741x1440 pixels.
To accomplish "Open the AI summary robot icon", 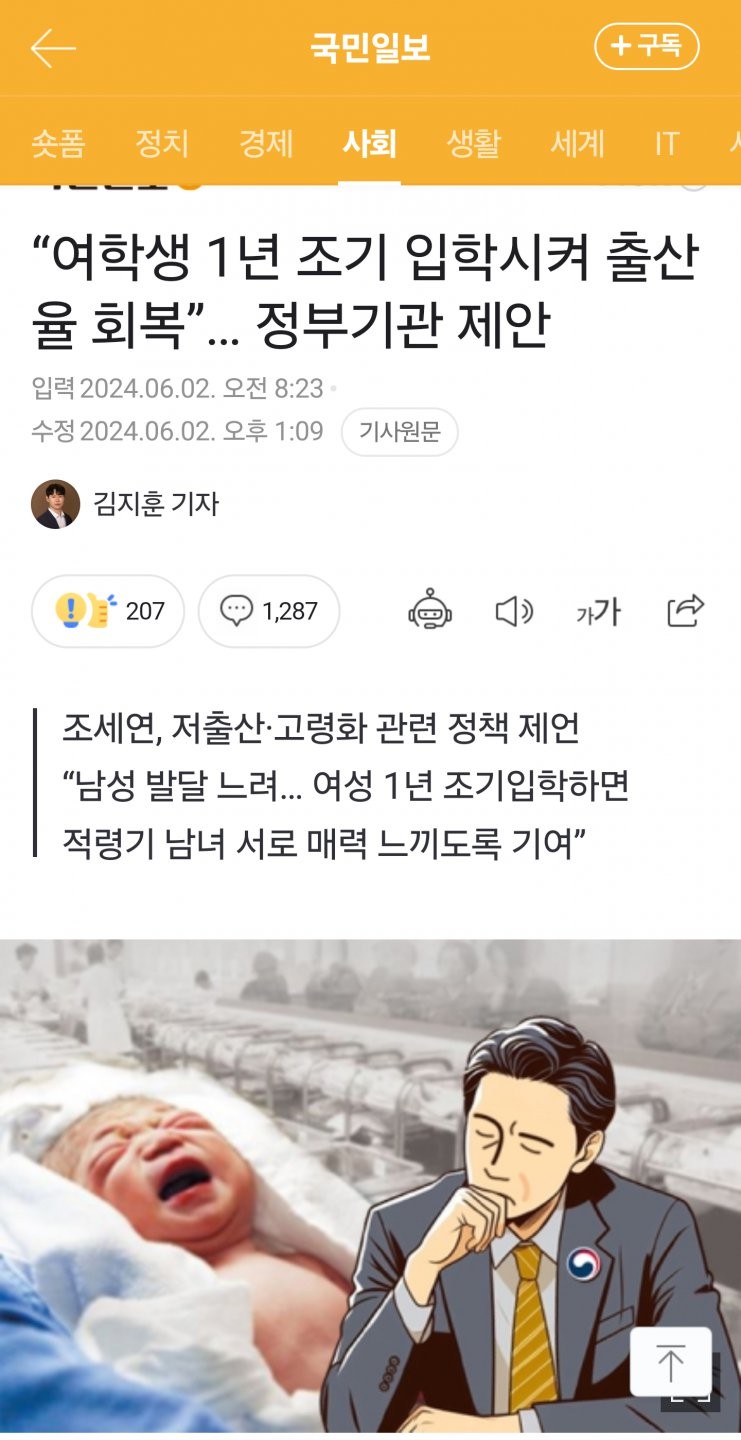I will (430, 611).
